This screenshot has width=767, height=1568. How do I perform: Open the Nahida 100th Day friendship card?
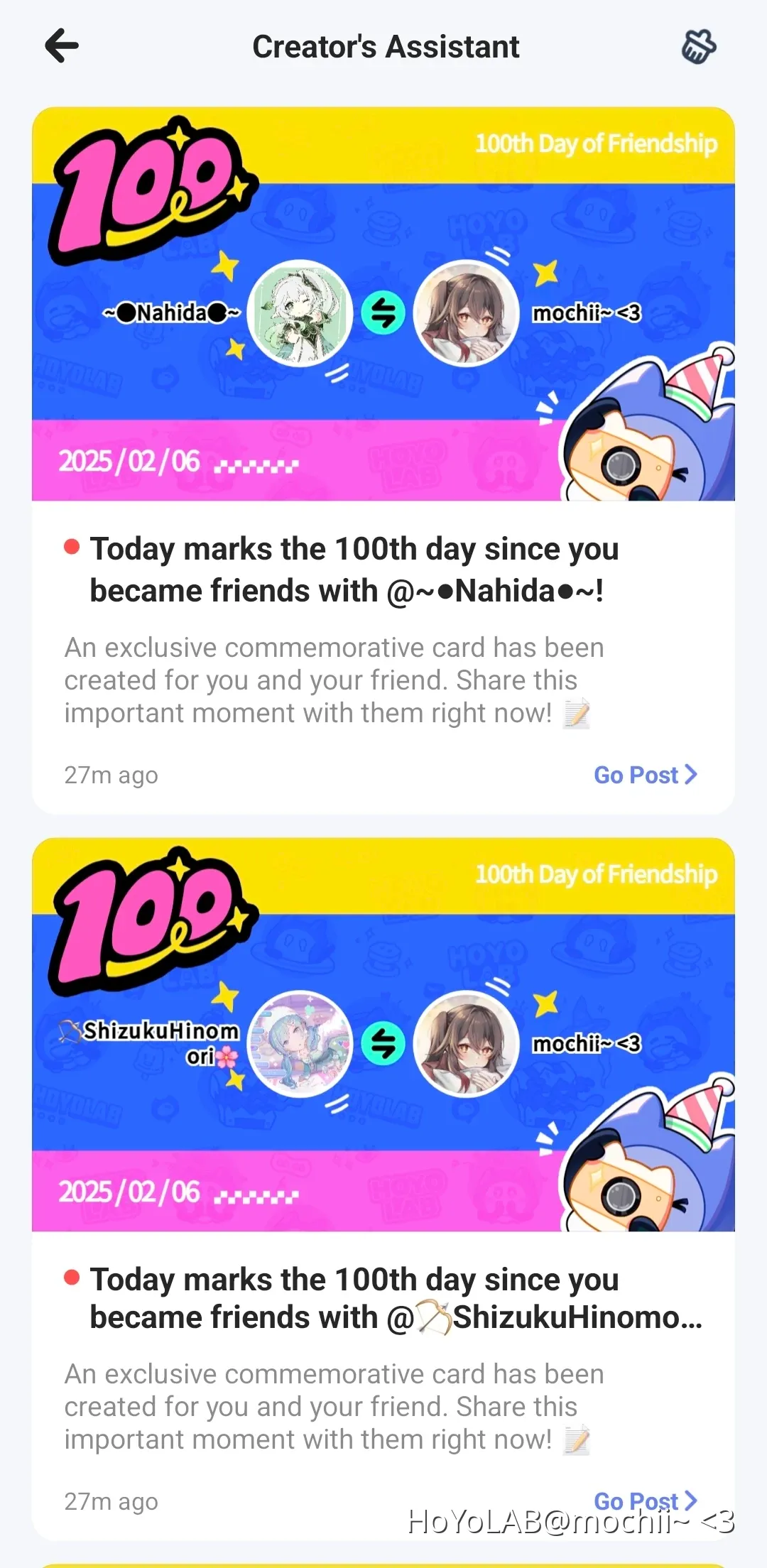(x=383, y=305)
